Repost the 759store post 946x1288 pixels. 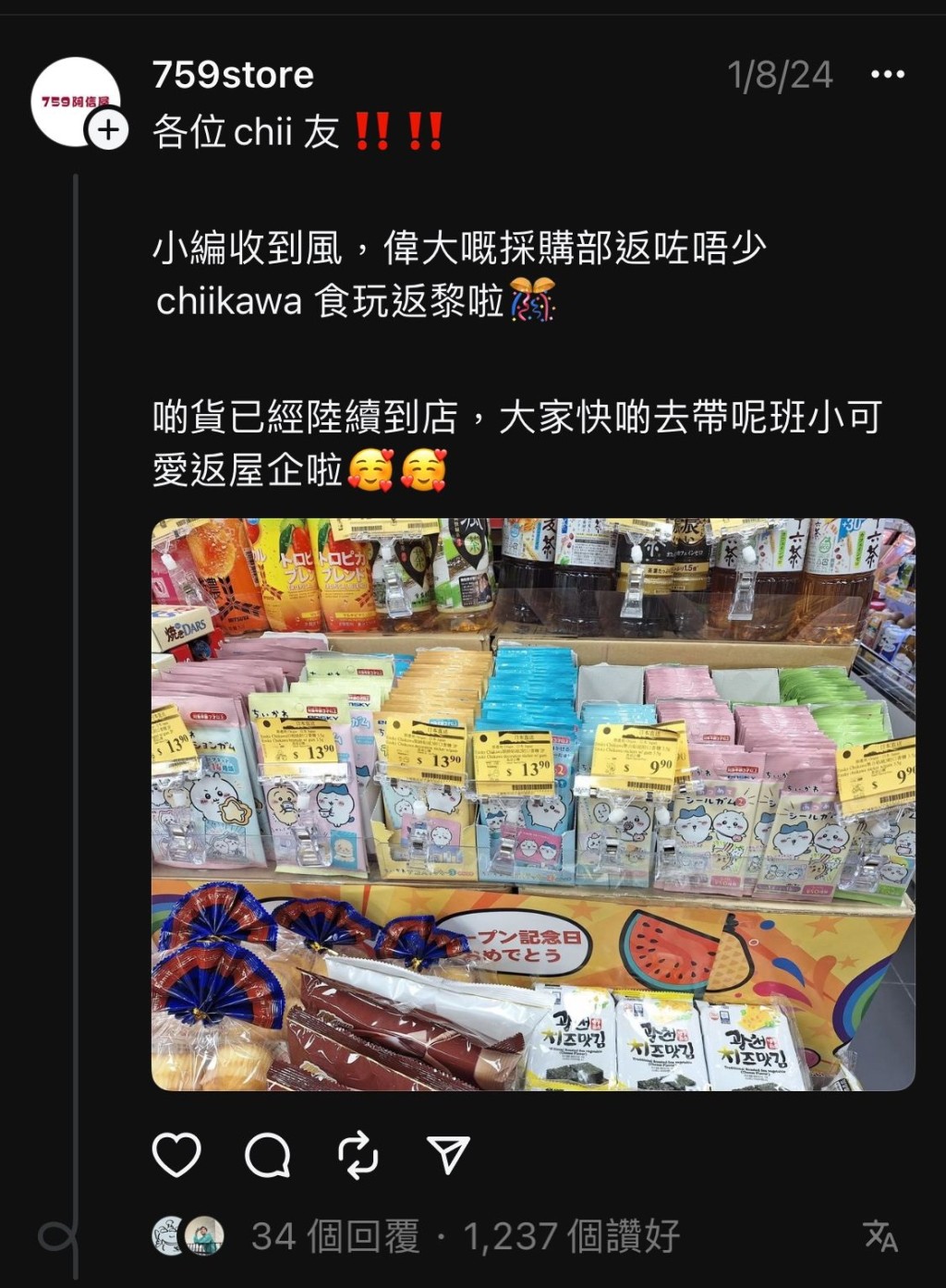tap(358, 1155)
